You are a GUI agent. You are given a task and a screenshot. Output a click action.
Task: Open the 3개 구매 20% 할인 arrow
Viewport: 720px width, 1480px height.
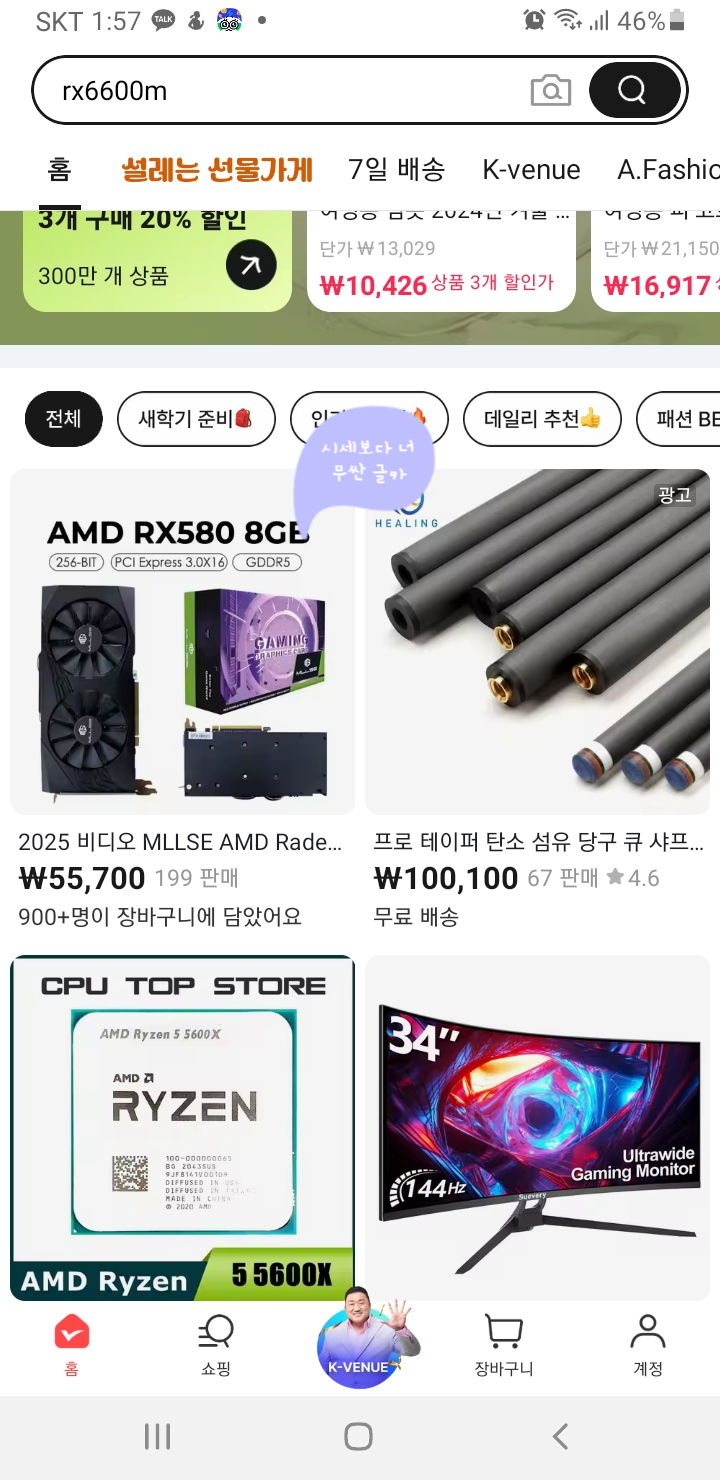[251, 265]
